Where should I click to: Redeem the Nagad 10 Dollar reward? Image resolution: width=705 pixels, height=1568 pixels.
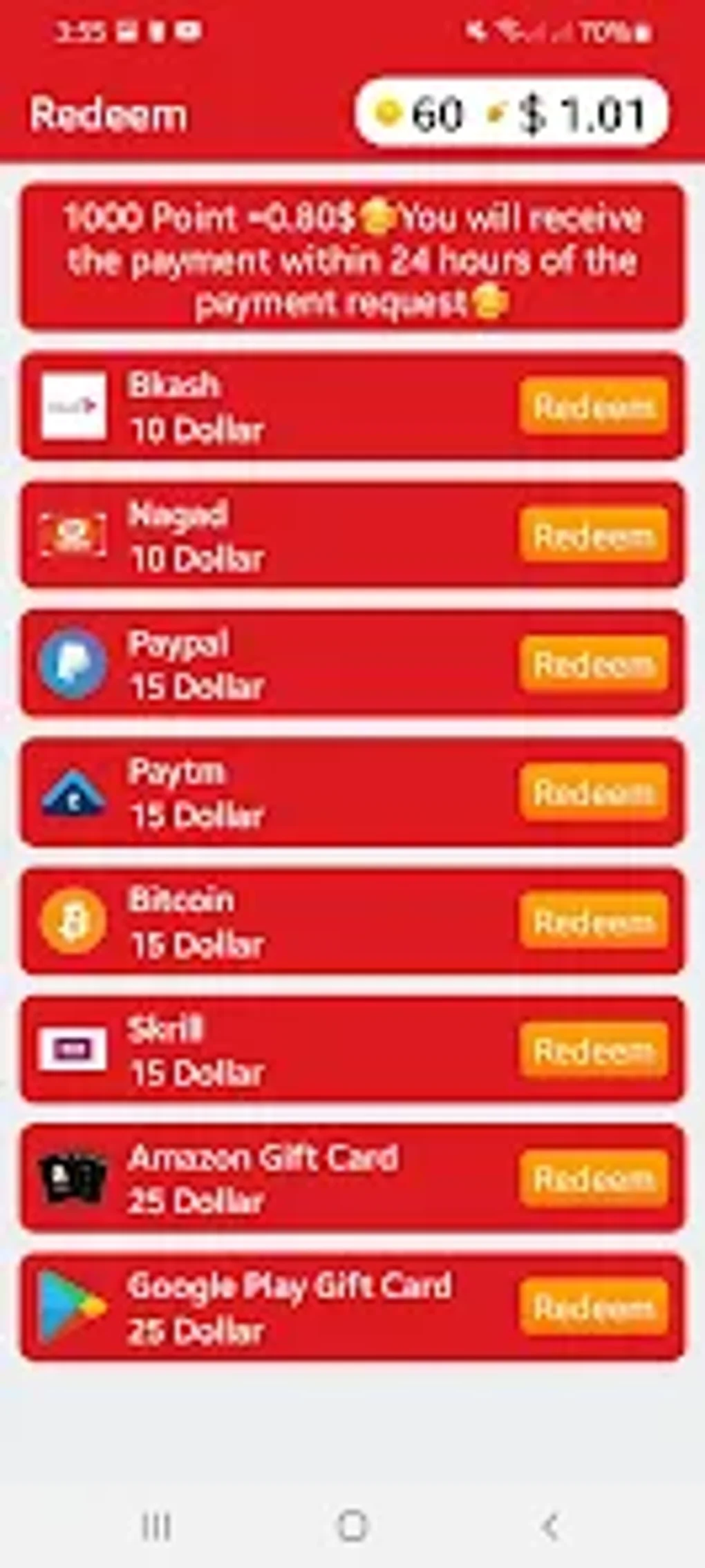click(594, 535)
